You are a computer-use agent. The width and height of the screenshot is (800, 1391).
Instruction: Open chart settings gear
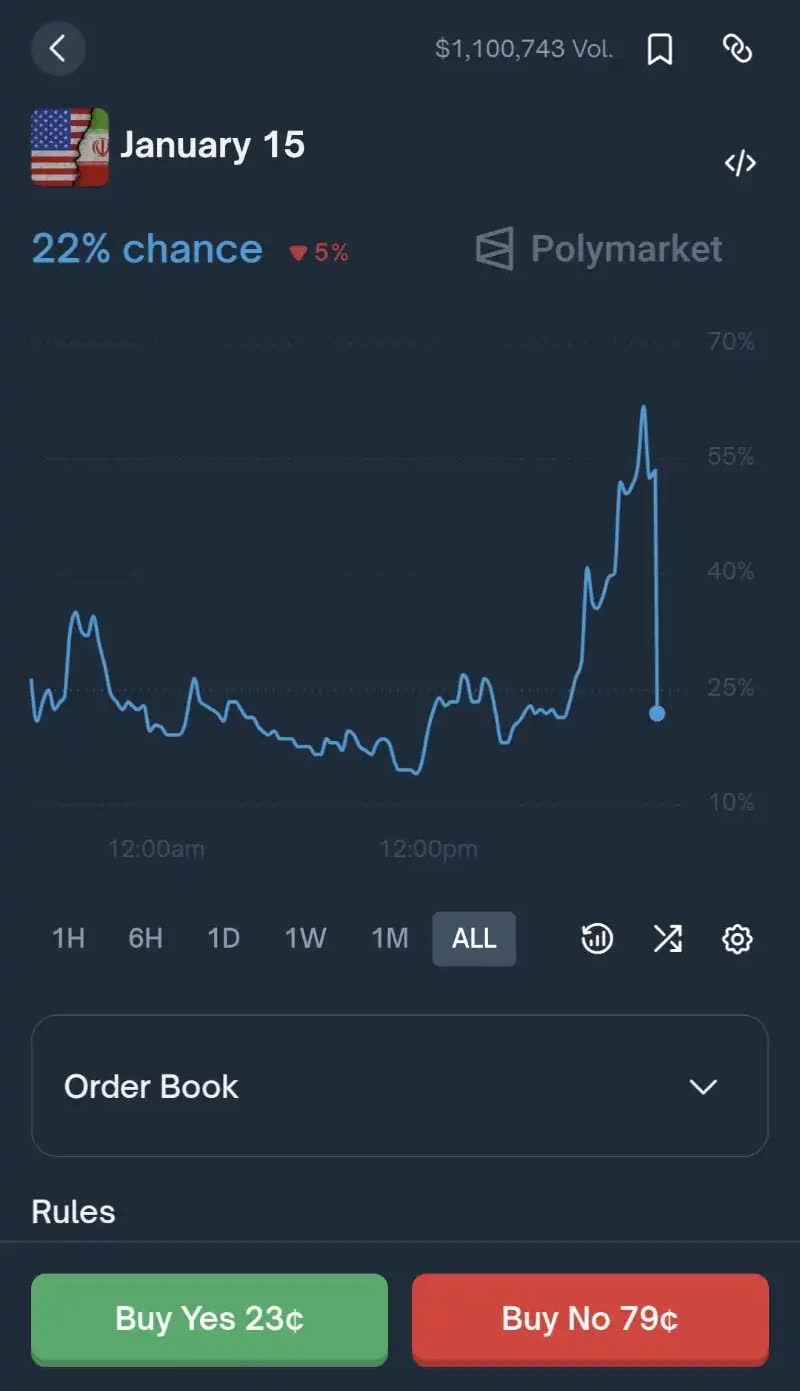737,939
